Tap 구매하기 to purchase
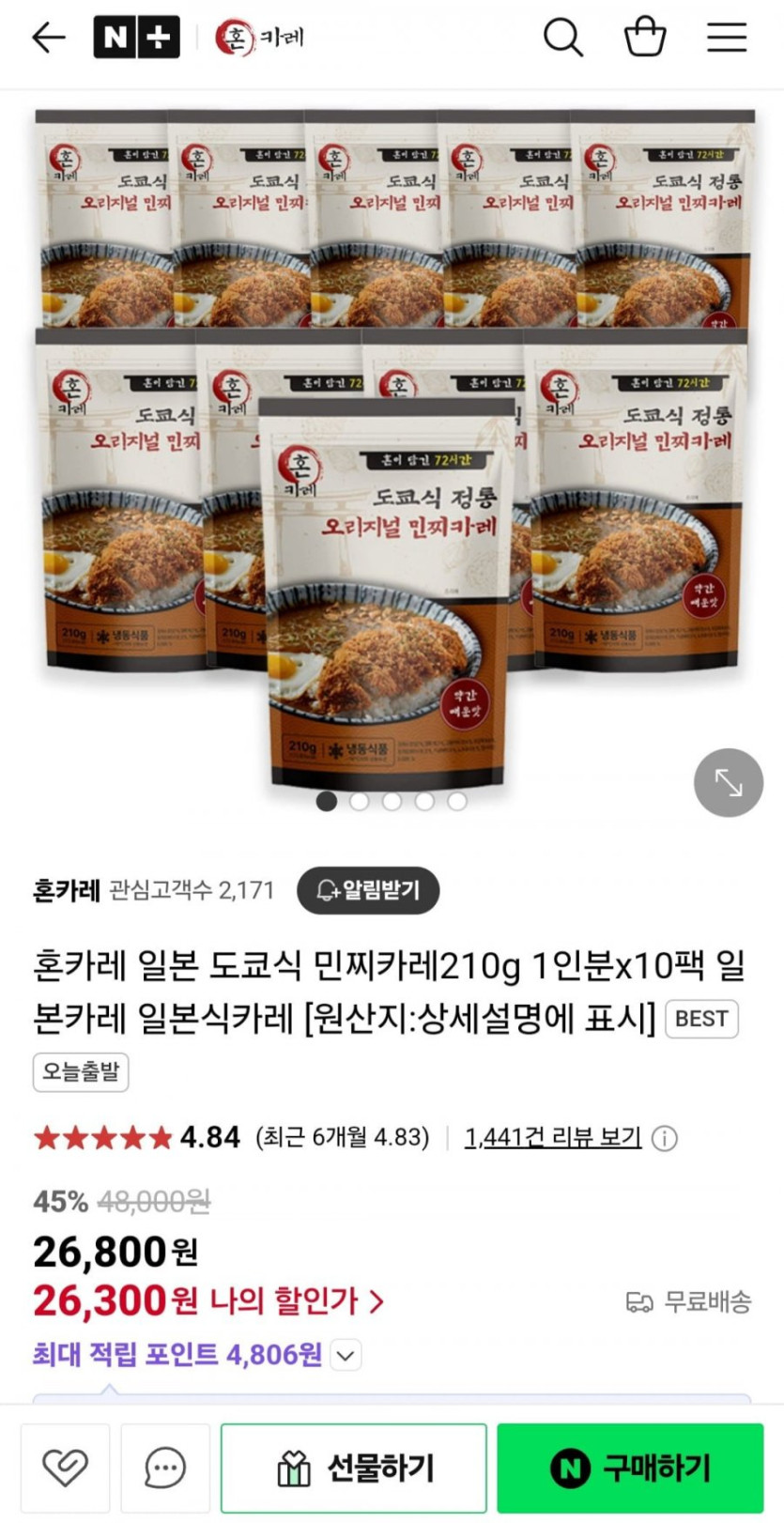The height and width of the screenshot is (1523, 784). 630,1468
